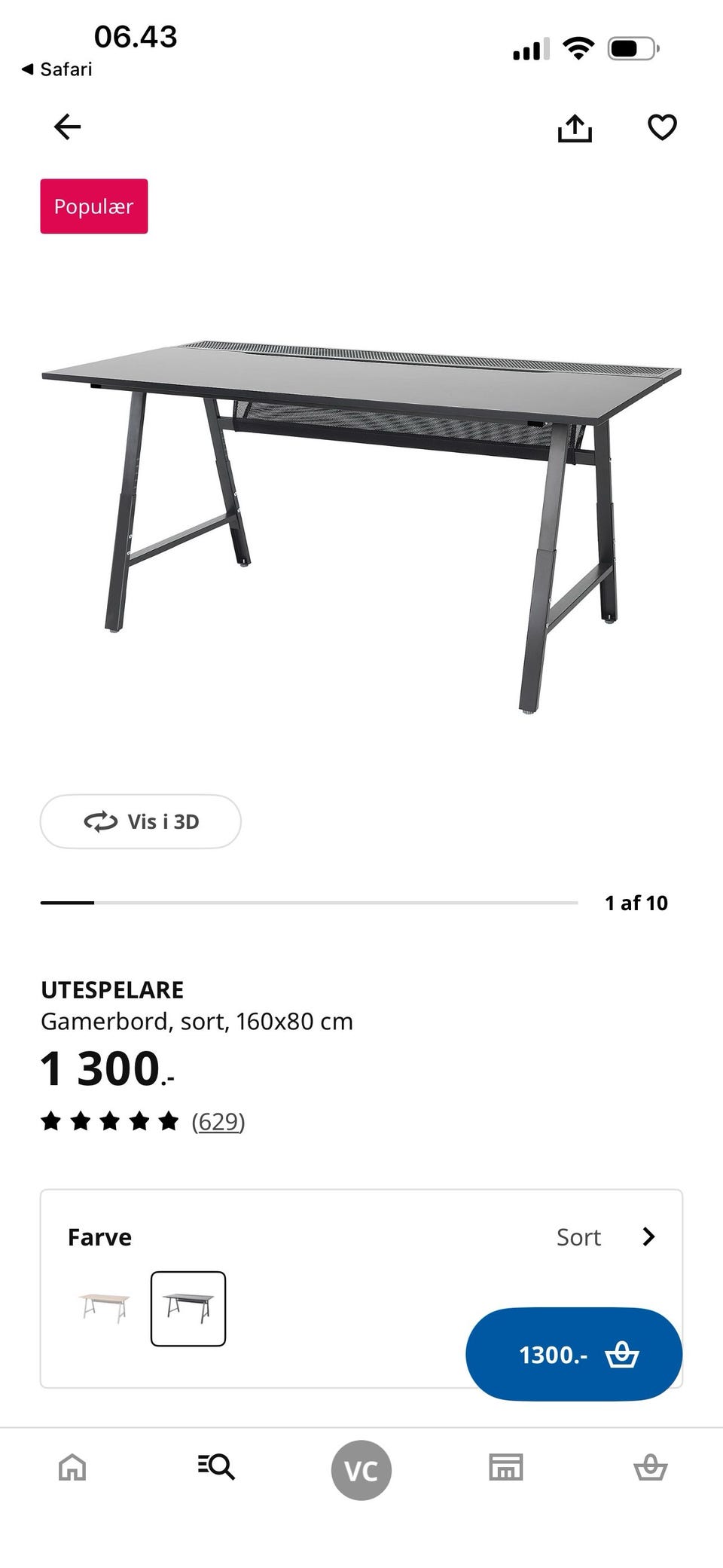Tap the 3D rotate icon inside Vis i 3D
This screenshot has width=723, height=1568.
99,822
